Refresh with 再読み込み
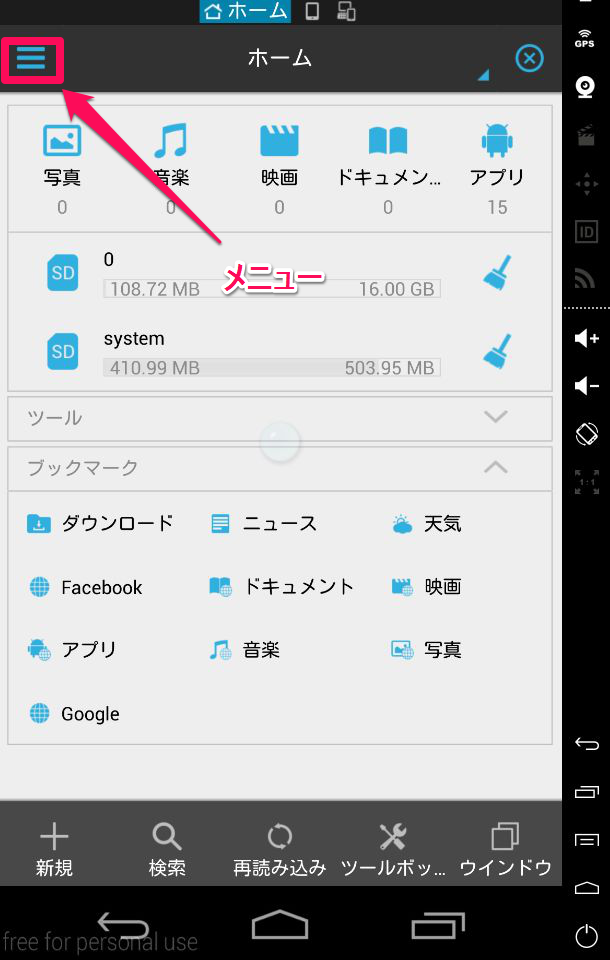This screenshot has height=960, width=610. tap(279, 849)
